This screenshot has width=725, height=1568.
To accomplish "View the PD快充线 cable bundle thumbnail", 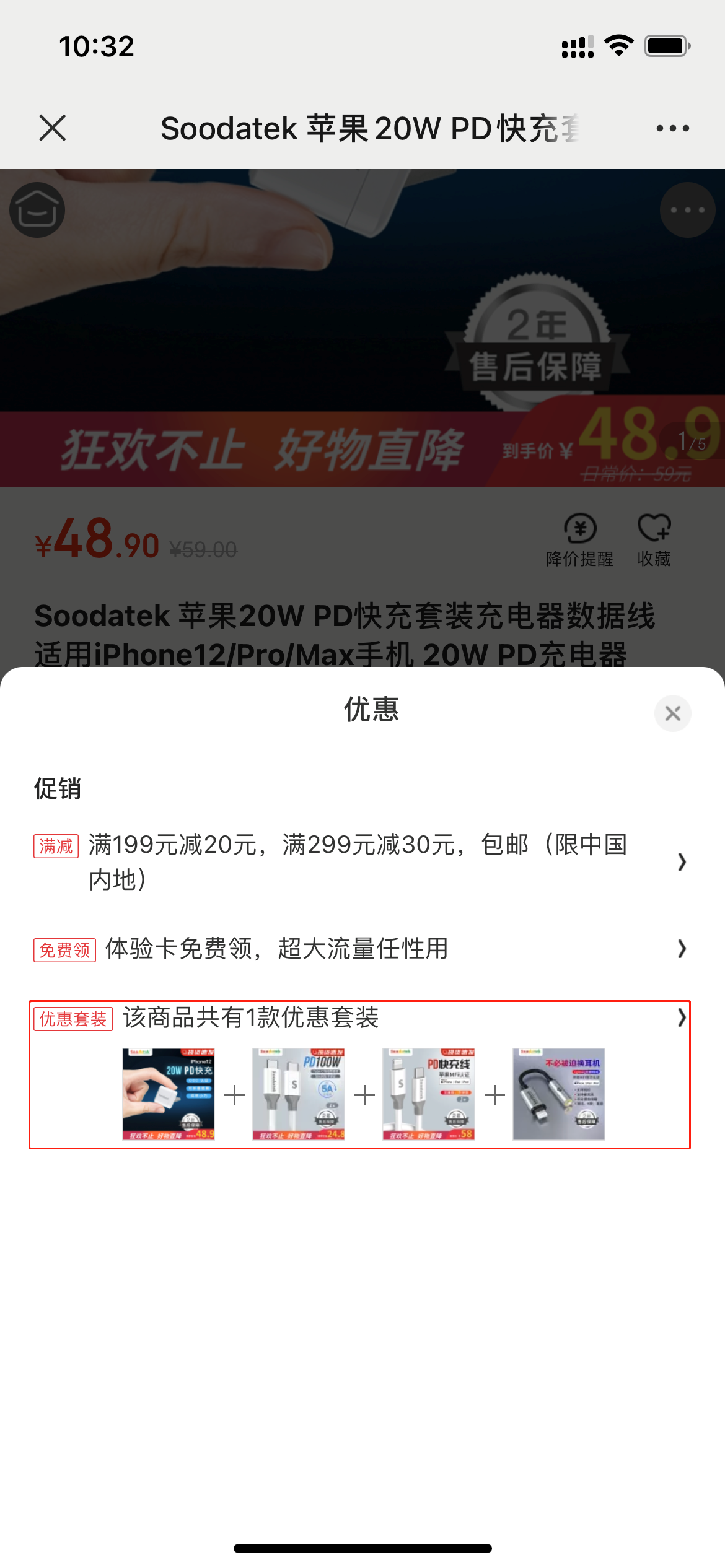I will tap(429, 1094).
